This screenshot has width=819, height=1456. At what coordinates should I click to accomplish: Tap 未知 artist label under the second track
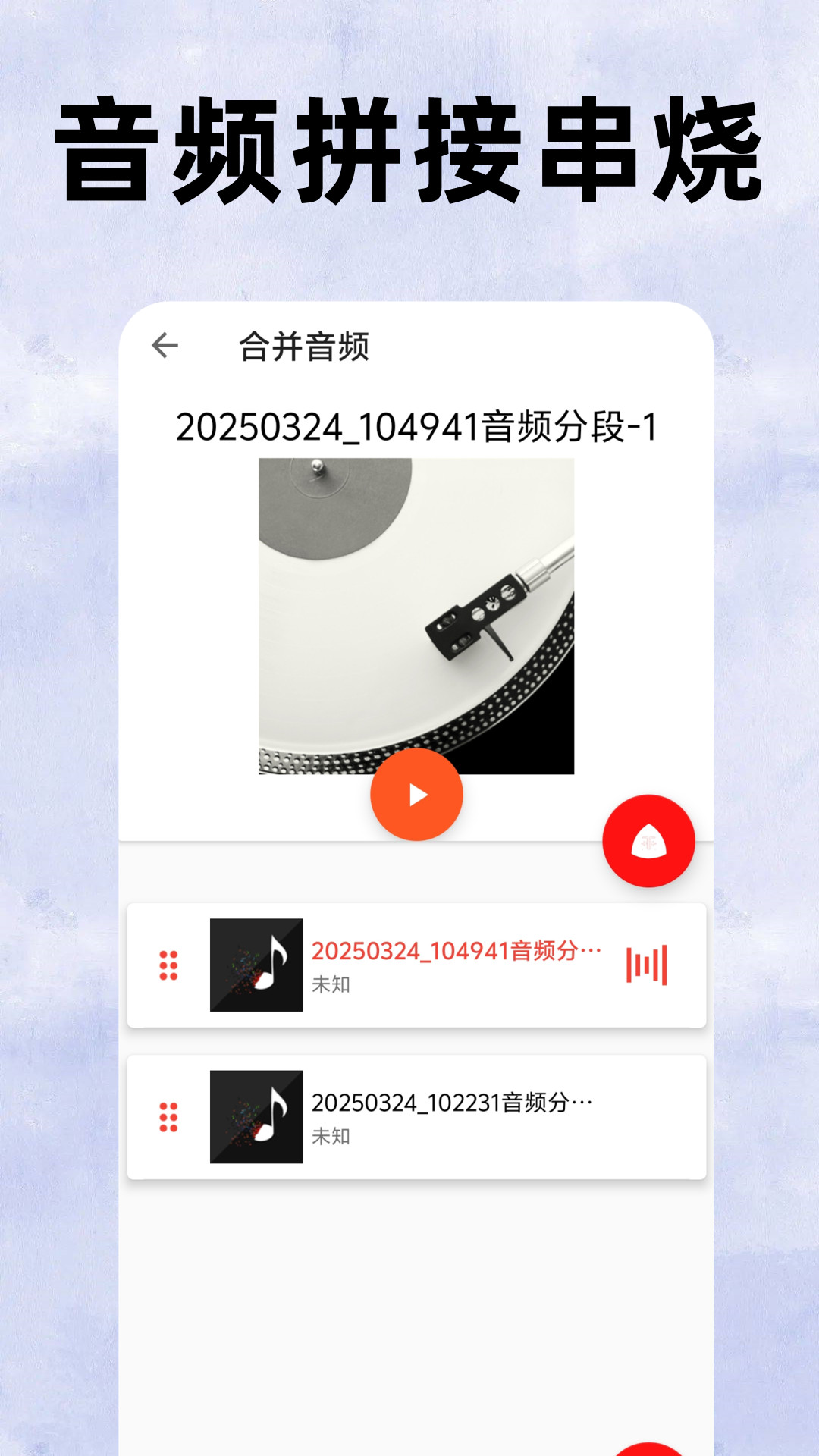click(x=331, y=1137)
